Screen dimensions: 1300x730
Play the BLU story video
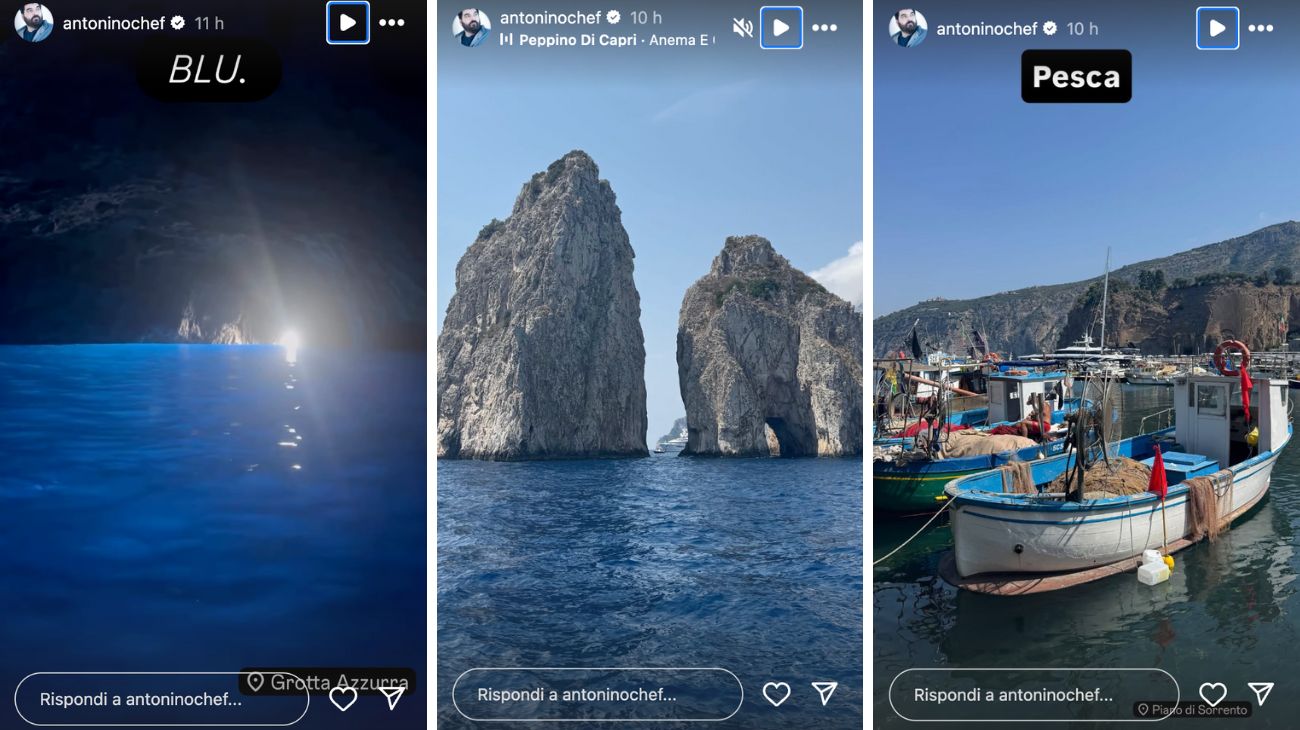348,23
